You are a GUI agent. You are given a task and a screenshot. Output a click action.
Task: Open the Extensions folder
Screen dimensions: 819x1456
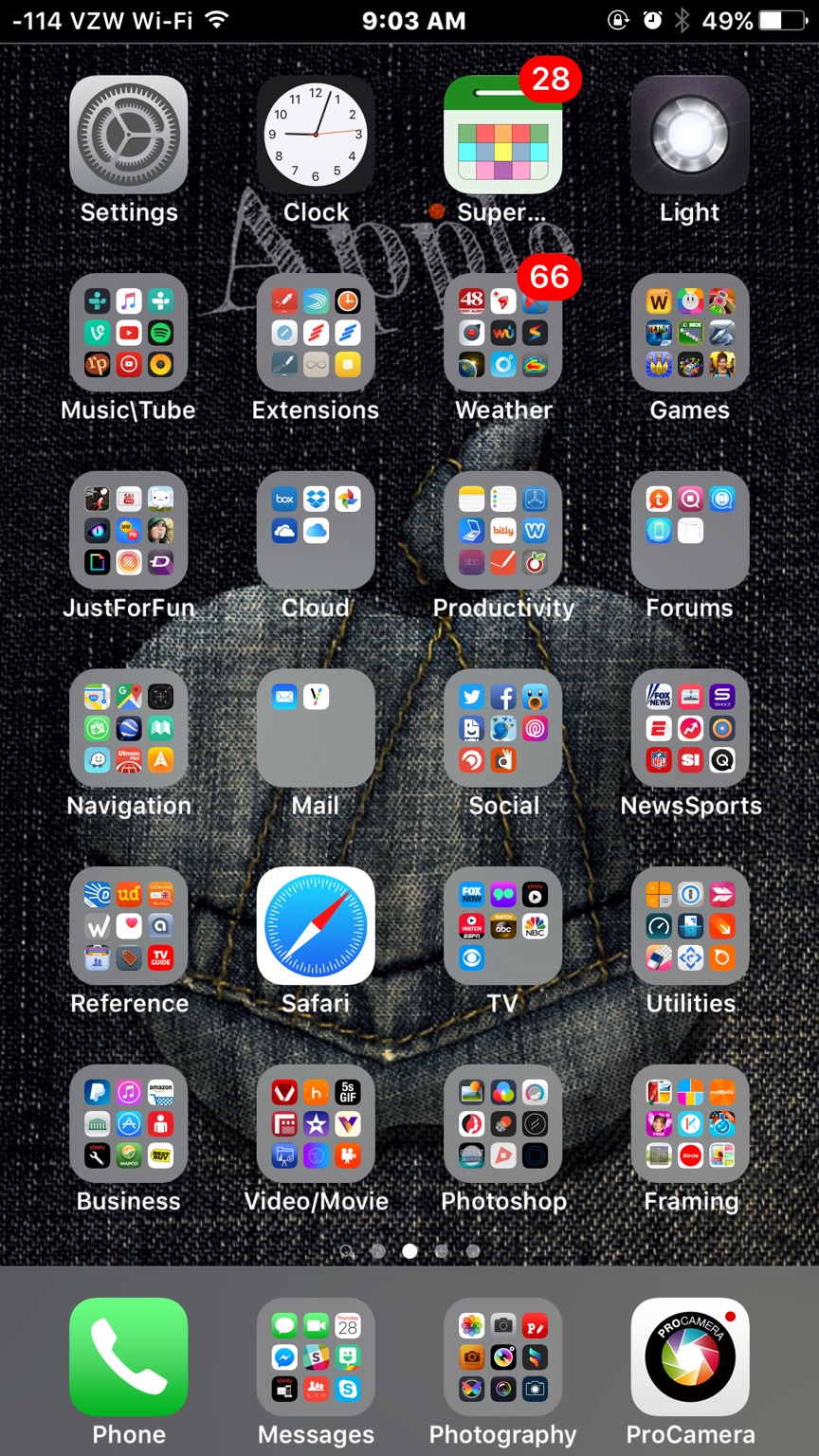[x=316, y=333]
